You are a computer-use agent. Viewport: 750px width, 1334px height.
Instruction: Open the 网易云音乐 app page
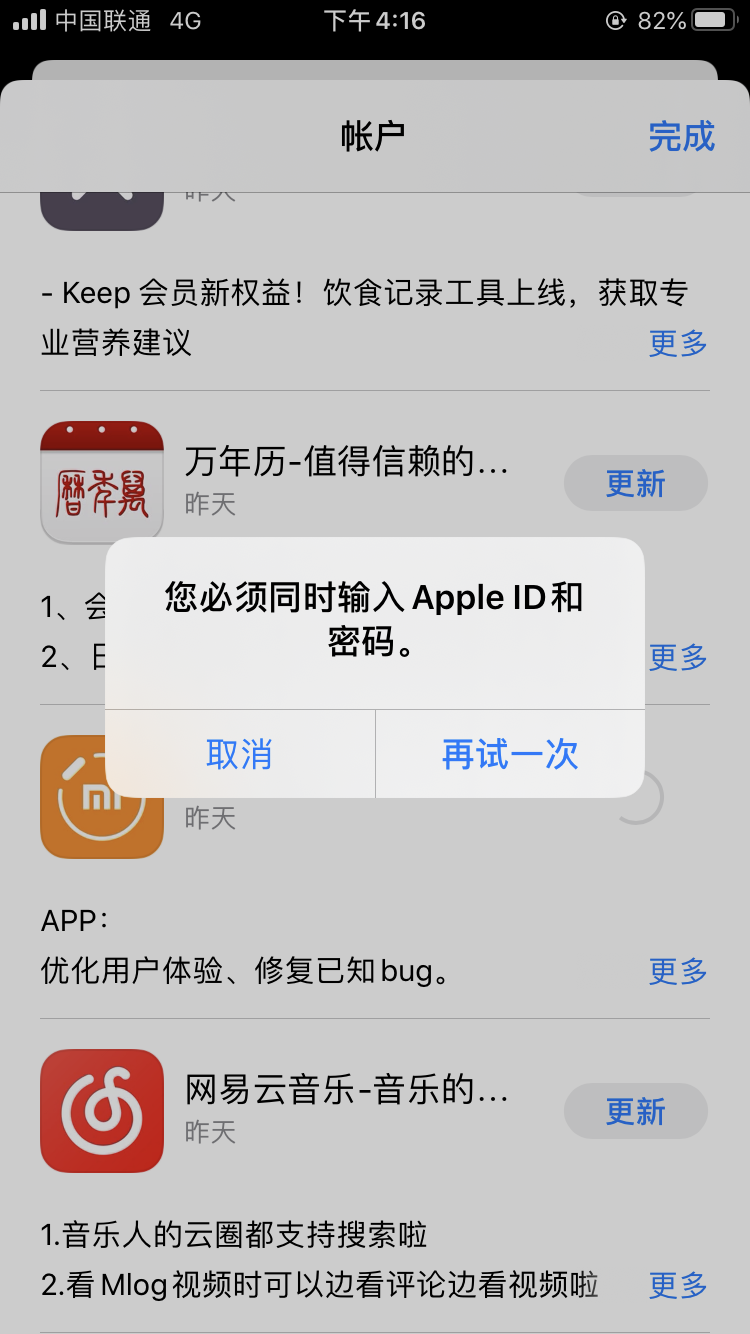coord(102,1110)
